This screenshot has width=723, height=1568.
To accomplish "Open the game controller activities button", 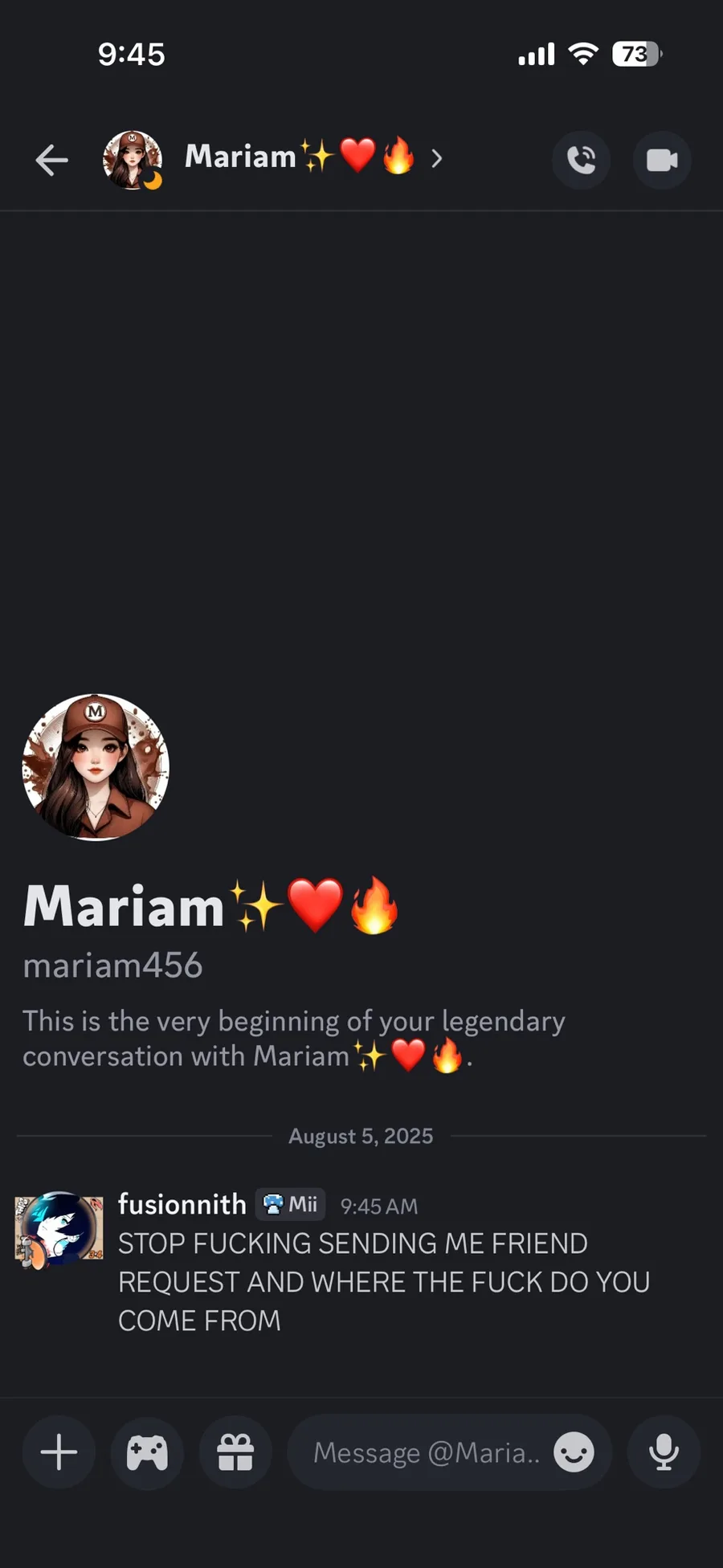I will pos(147,1452).
